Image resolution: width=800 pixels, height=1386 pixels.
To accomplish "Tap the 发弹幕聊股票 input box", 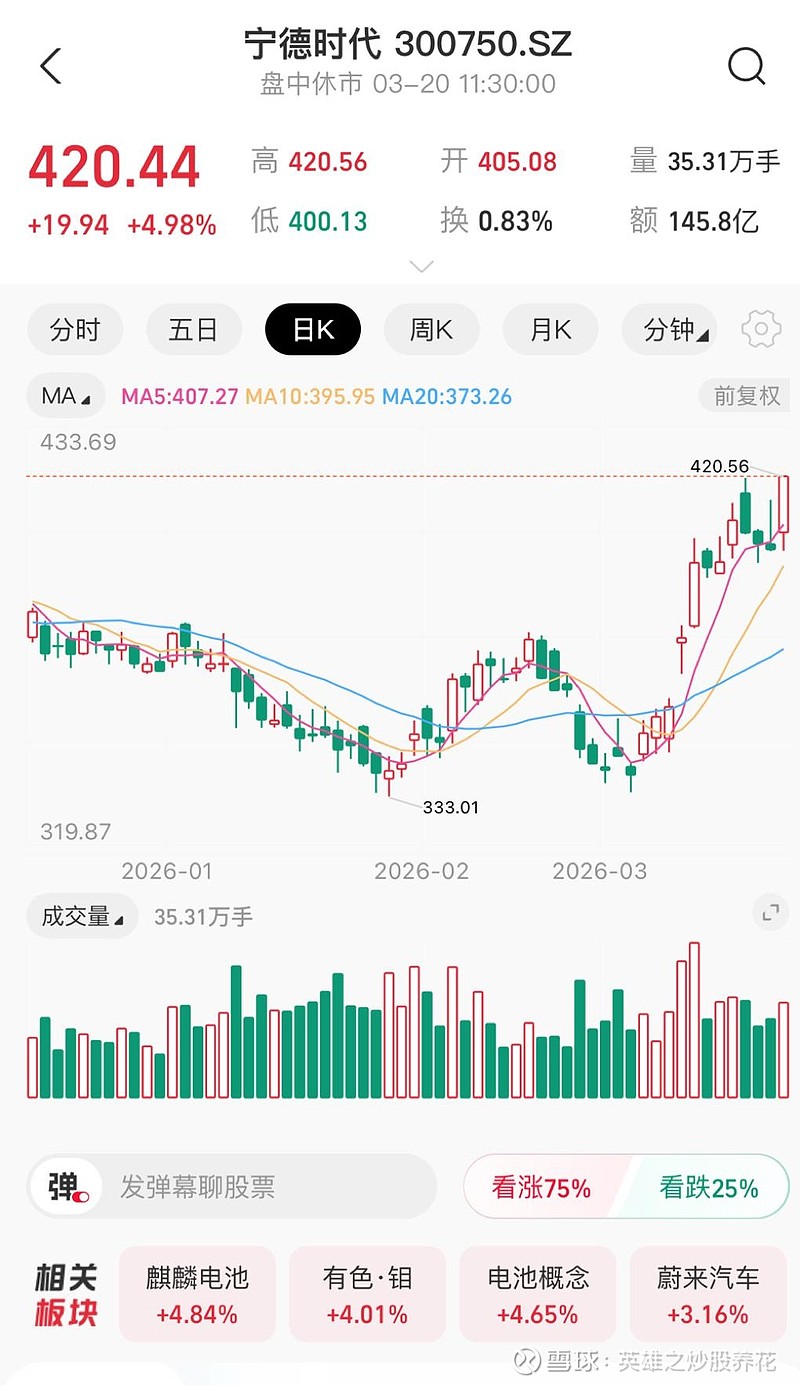I will [x=232, y=1187].
